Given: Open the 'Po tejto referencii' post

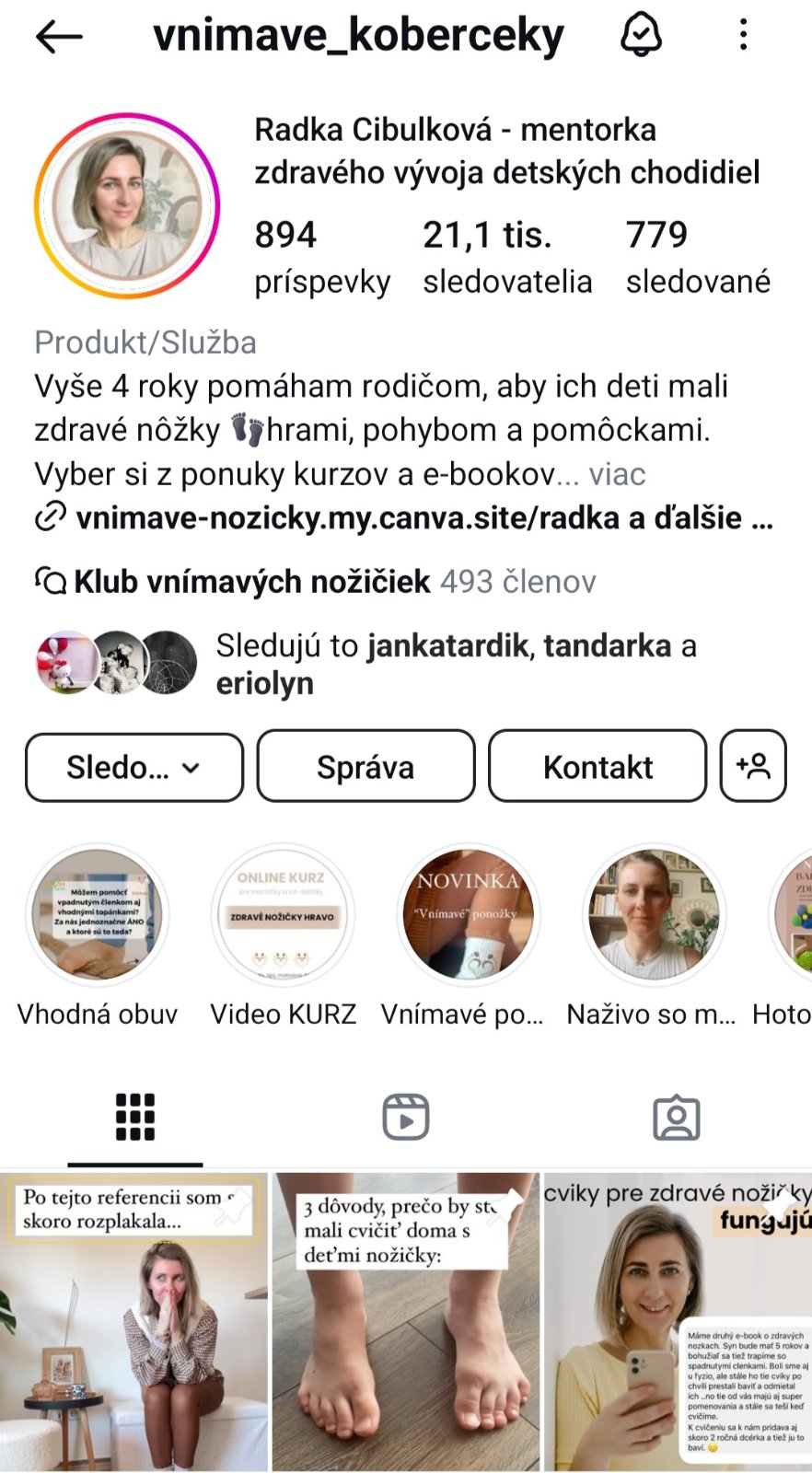Looking at the screenshot, I should (x=134, y=1321).
